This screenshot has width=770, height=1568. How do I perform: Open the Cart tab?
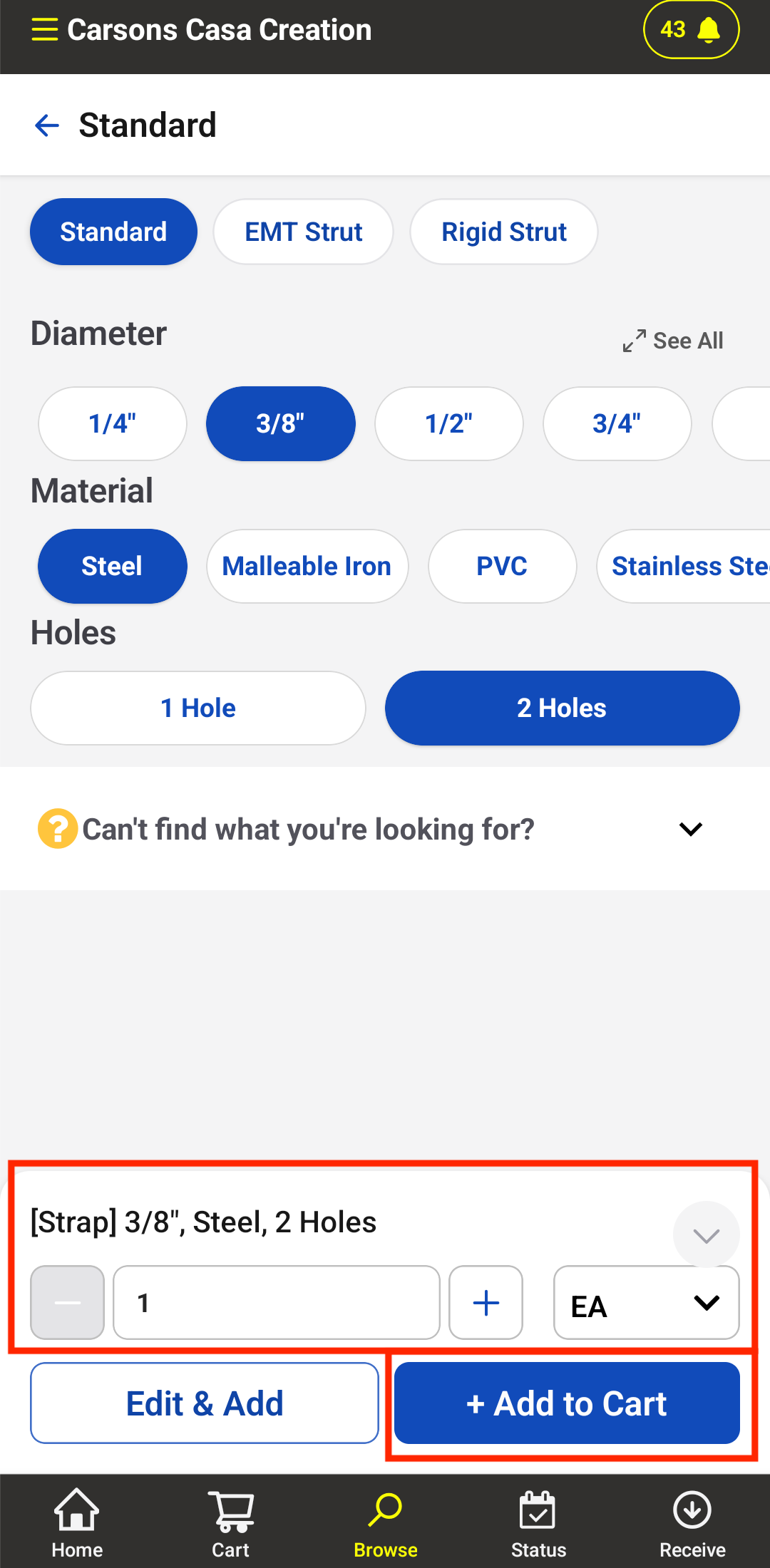point(230,1523)
